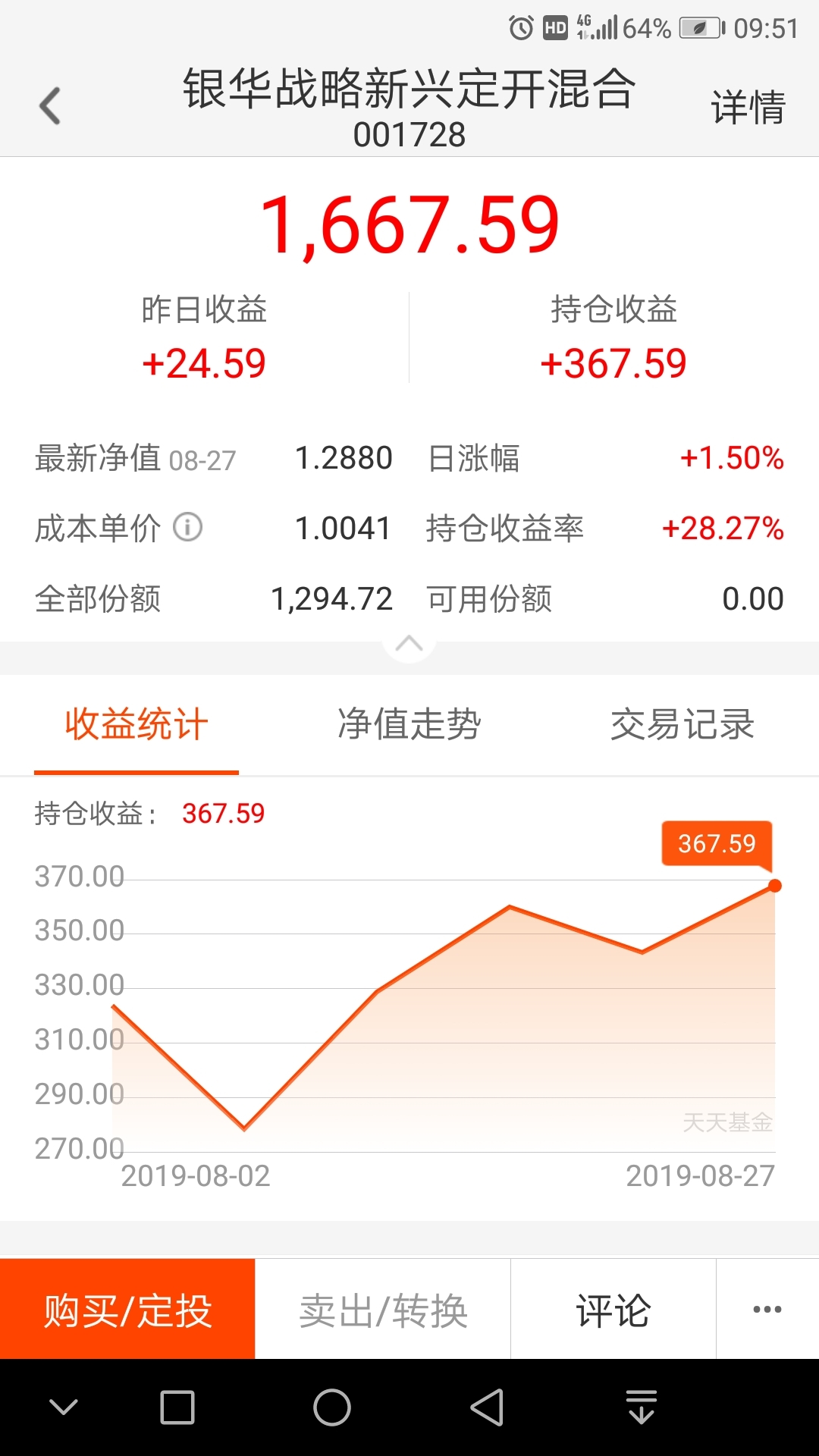Switch to the 净值走势 tab

409,724
